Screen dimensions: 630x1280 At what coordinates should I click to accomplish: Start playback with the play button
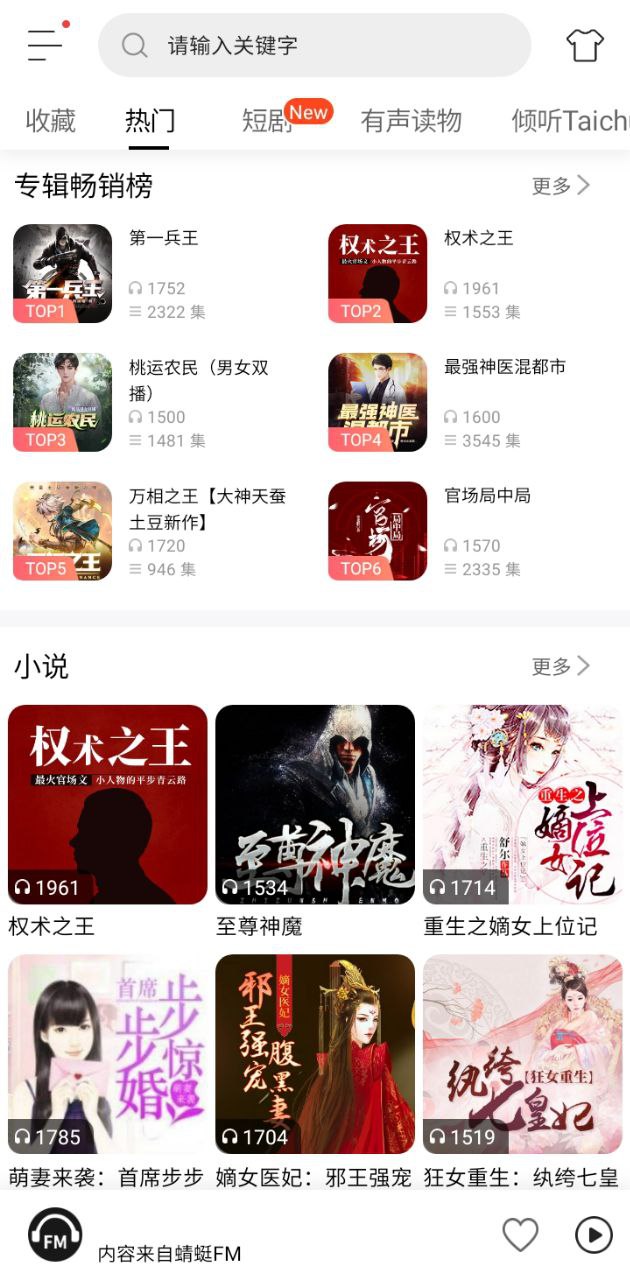(594, 1235)
